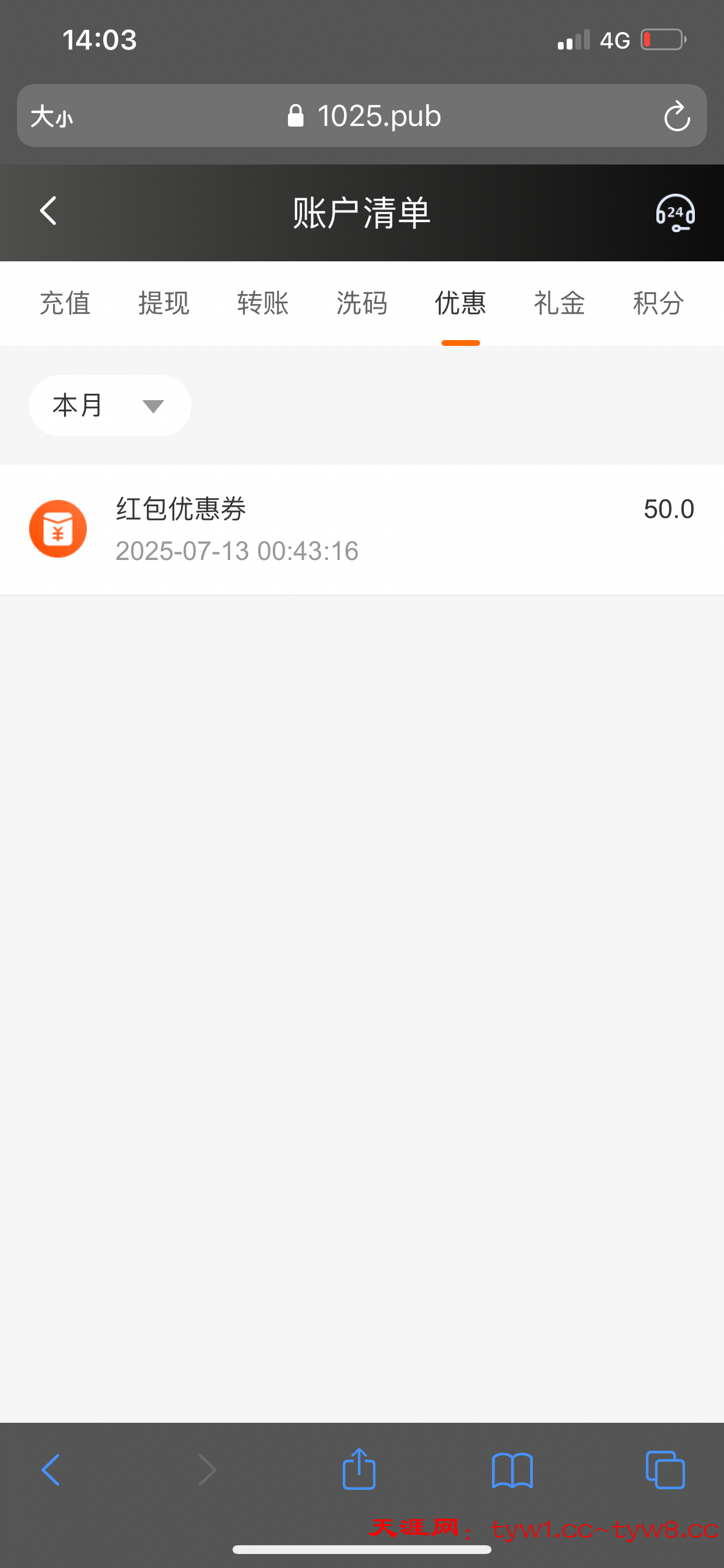
Task: Tap the Safari share icon
Action: [359, 1470]
